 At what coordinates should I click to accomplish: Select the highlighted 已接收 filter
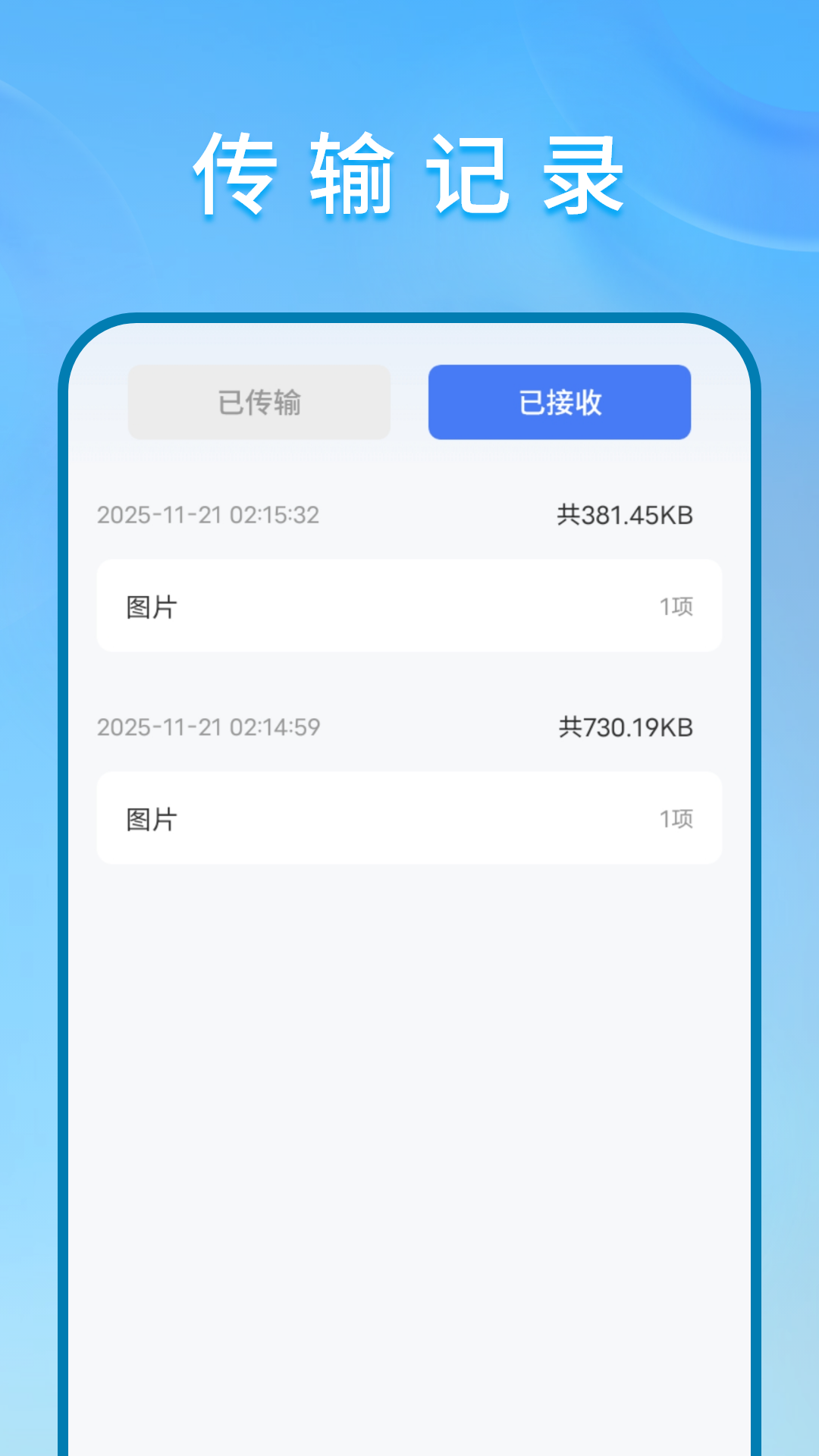coord(560,402)
